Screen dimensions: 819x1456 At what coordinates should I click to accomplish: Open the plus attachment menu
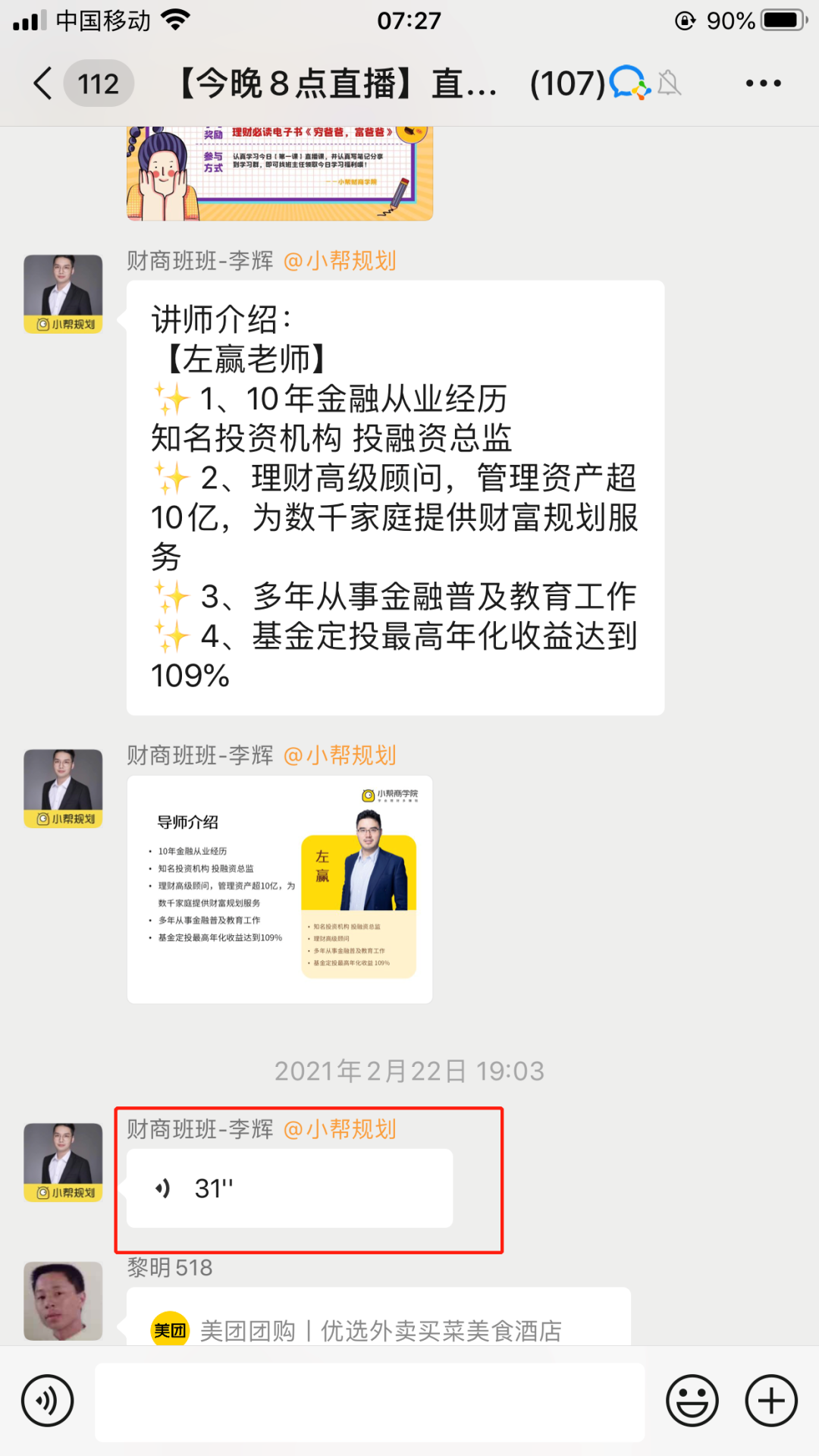pyautogui.click(x=771, y=1401)
